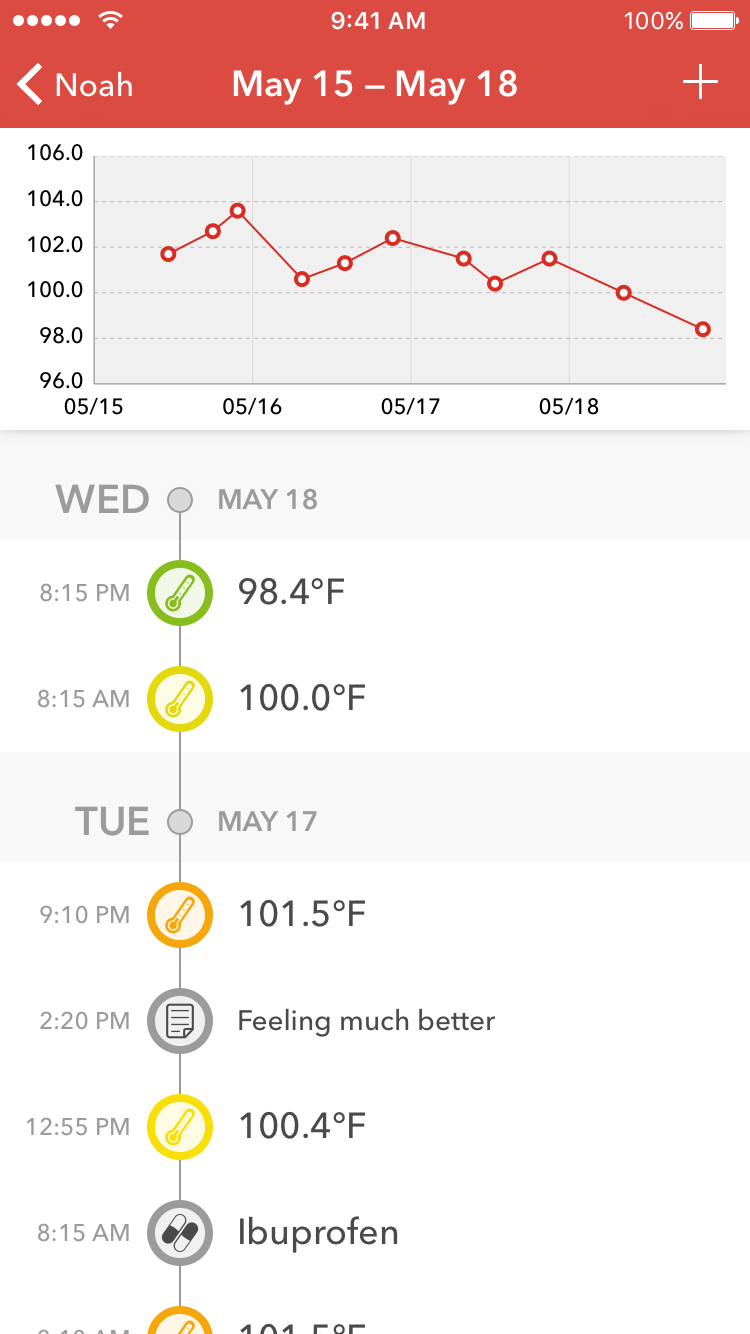Tap the temperature chart
Screen dimensions: 750x1334
(x=375, y=279)
